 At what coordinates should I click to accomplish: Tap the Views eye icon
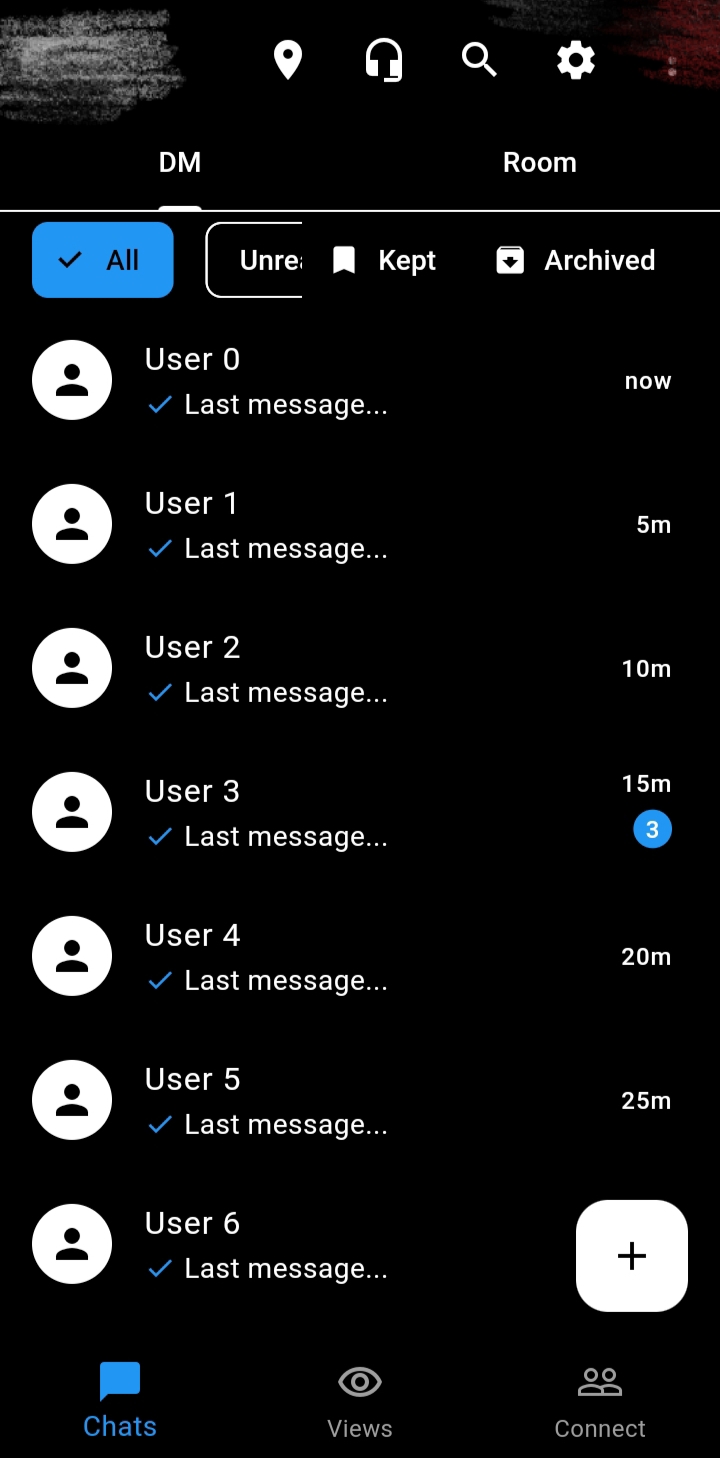point(360,1381)
